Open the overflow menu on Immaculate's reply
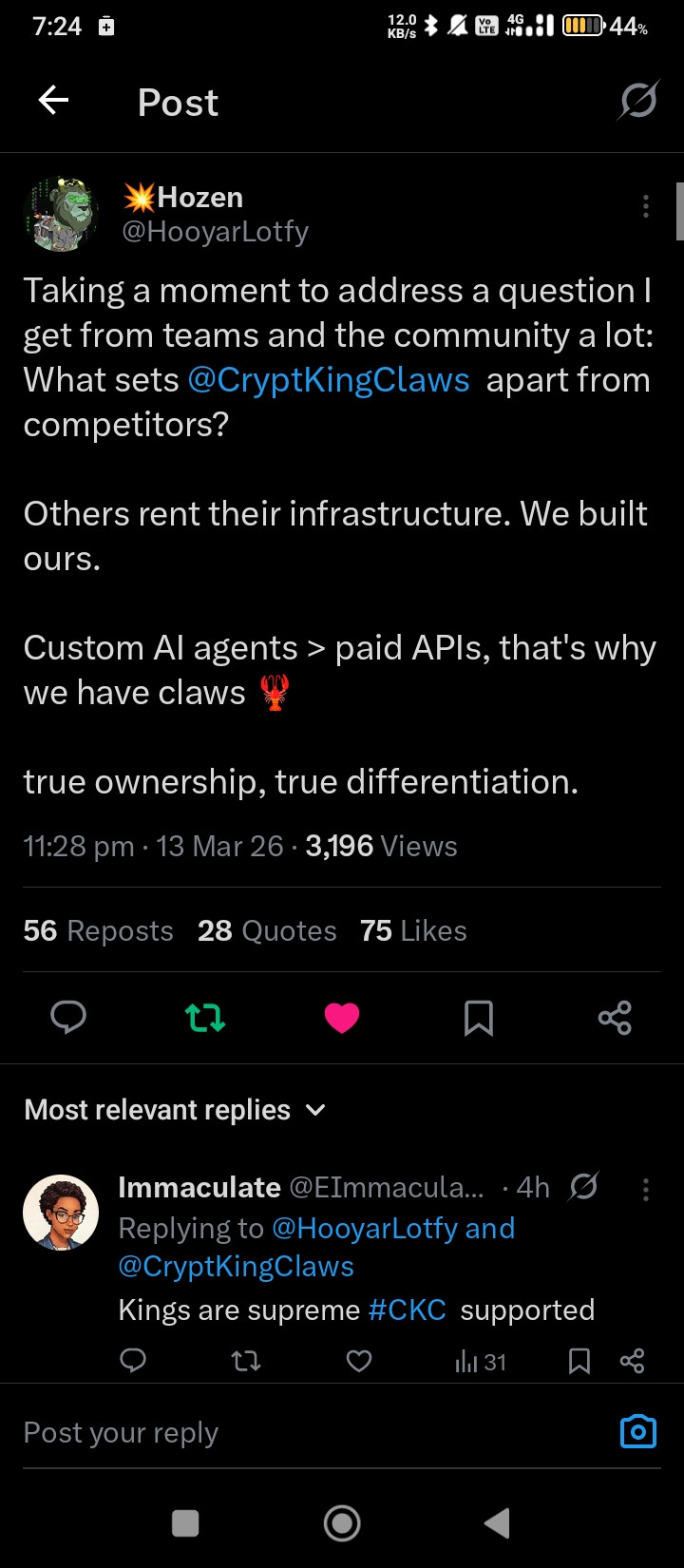Viewport: 684px width, 1568px height. pos(646,1190)
